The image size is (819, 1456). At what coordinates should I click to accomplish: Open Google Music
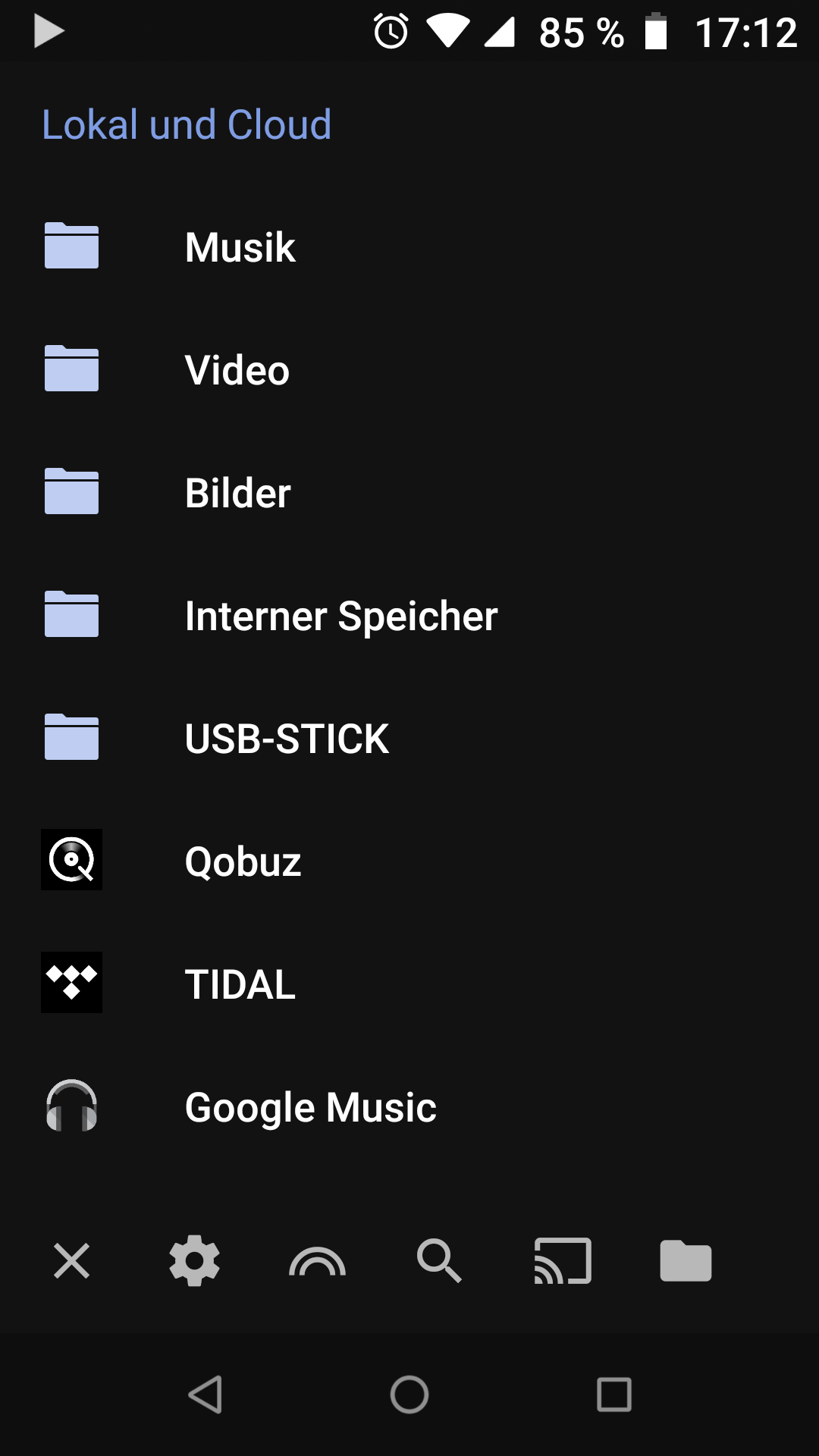click(x=409, y=1106)
